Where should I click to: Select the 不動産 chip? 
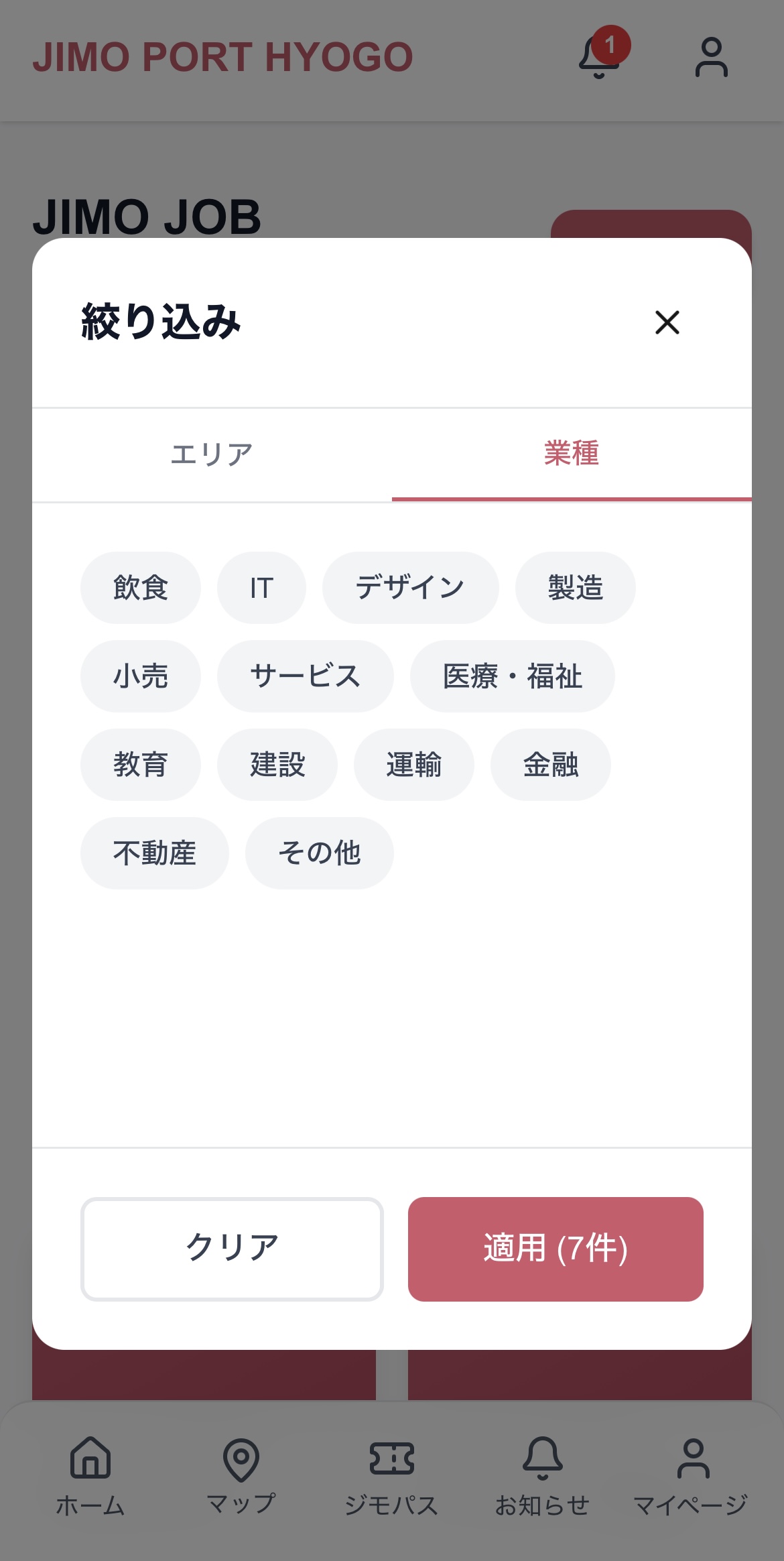click(x=154, y=853)
